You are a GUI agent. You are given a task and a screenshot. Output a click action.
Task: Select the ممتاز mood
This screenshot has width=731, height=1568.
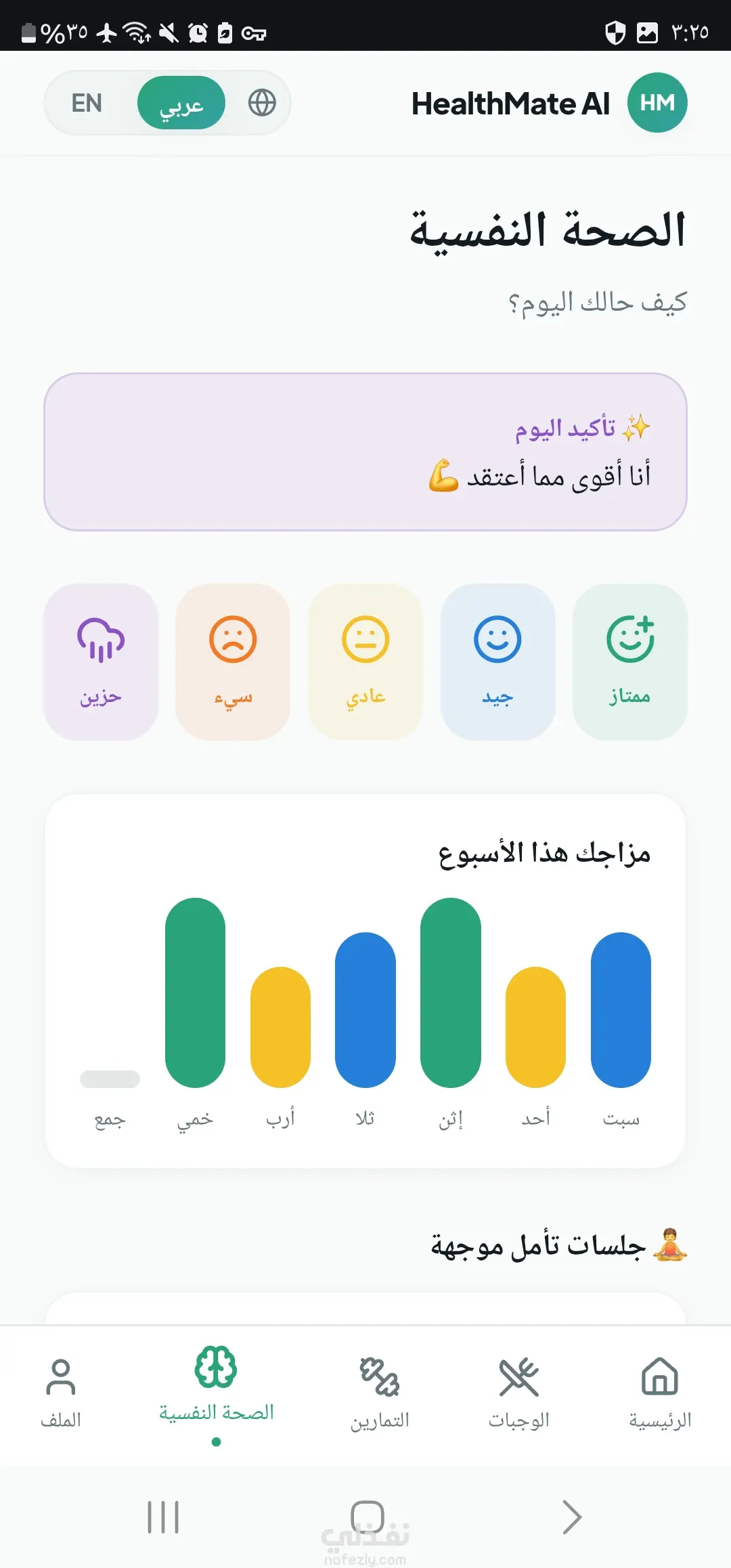pos(630,662)
